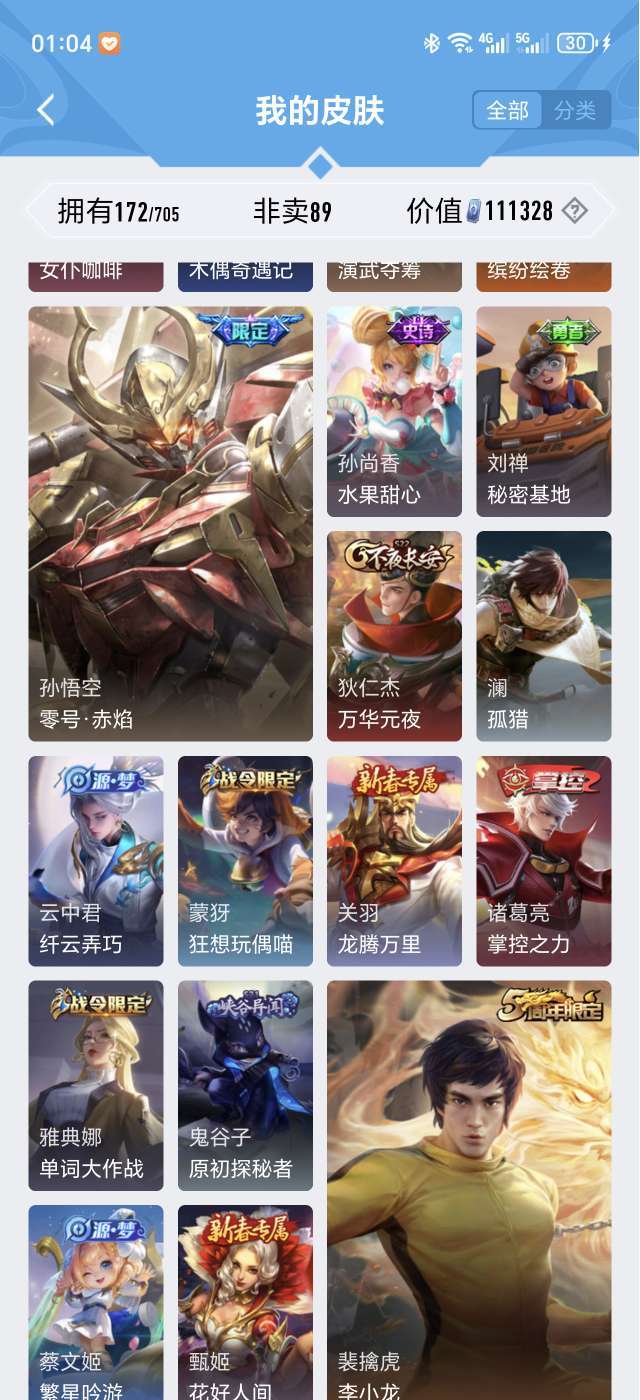View the 刘禅 秘密基地 skin
The image size is (640, 1400).
coord(544,412)
